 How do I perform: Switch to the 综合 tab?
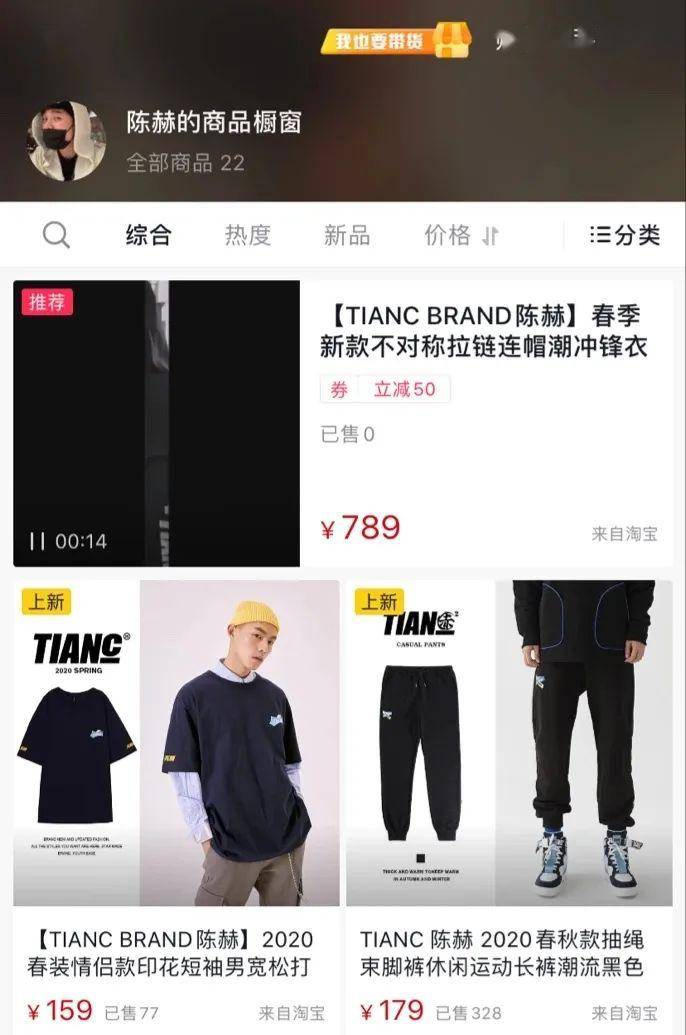pyautogui.click(x=148, y=235)
